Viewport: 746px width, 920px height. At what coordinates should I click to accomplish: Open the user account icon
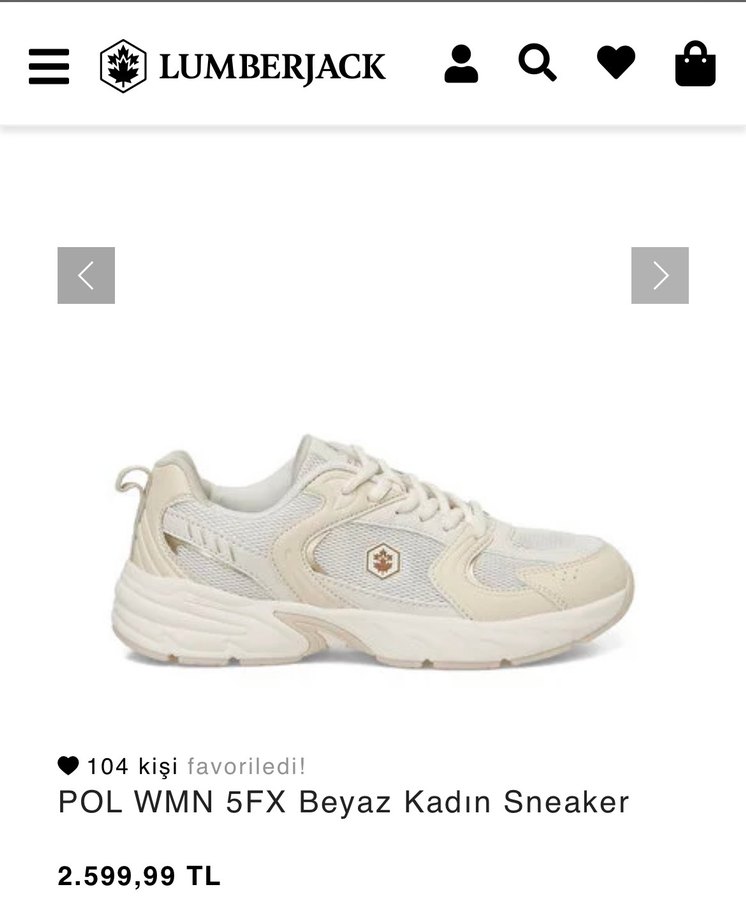pyautogui.click(x=461, y=64)
